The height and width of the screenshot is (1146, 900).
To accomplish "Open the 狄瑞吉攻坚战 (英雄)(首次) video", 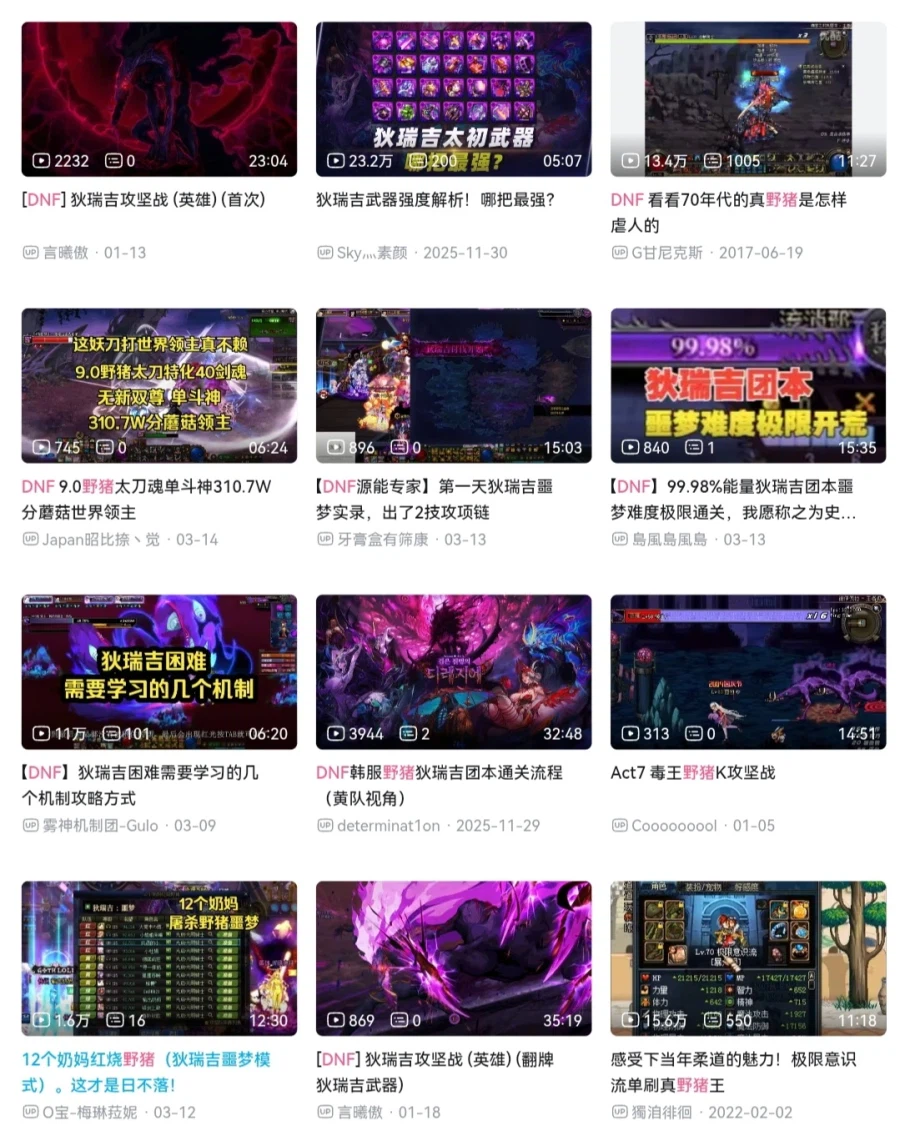I will point(159,100).
